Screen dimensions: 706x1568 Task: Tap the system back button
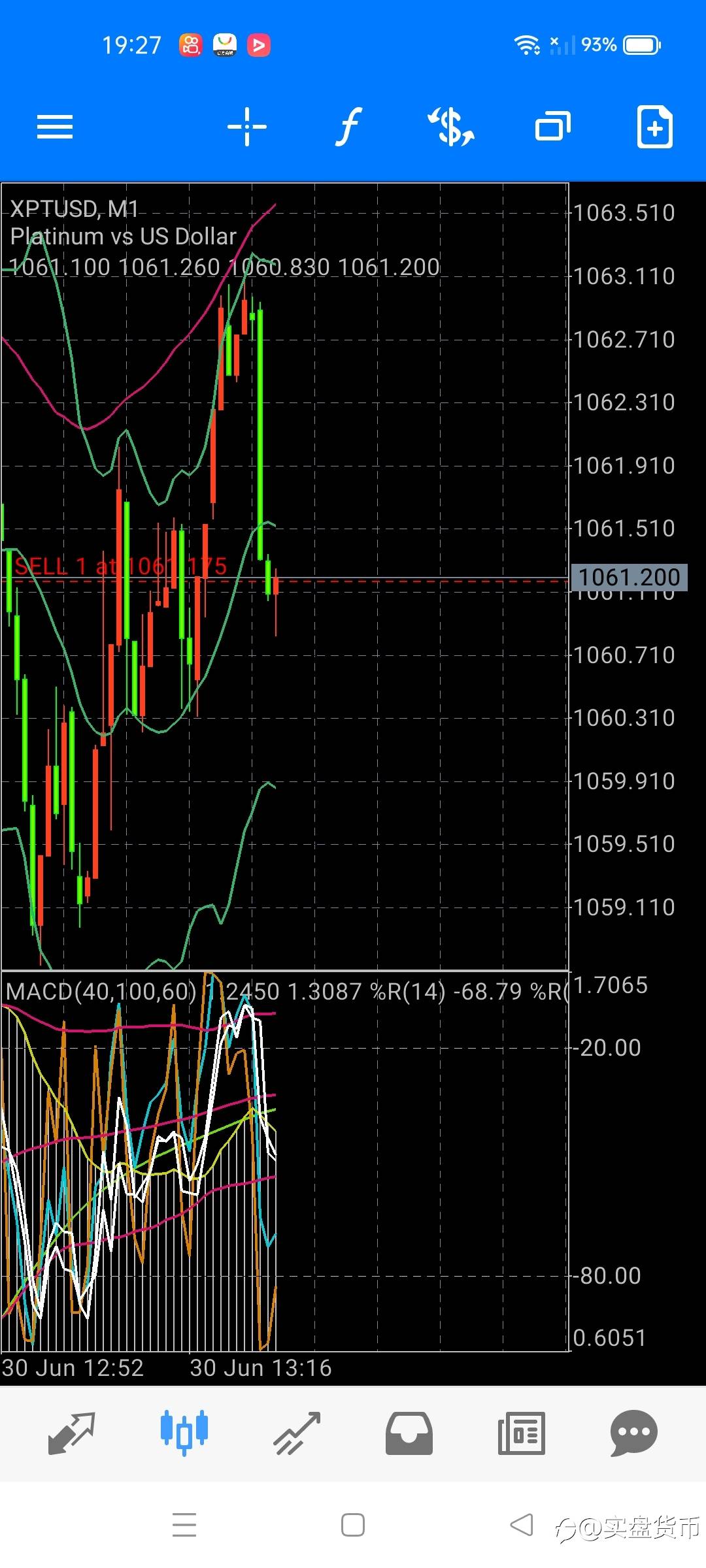point(522,1525)
